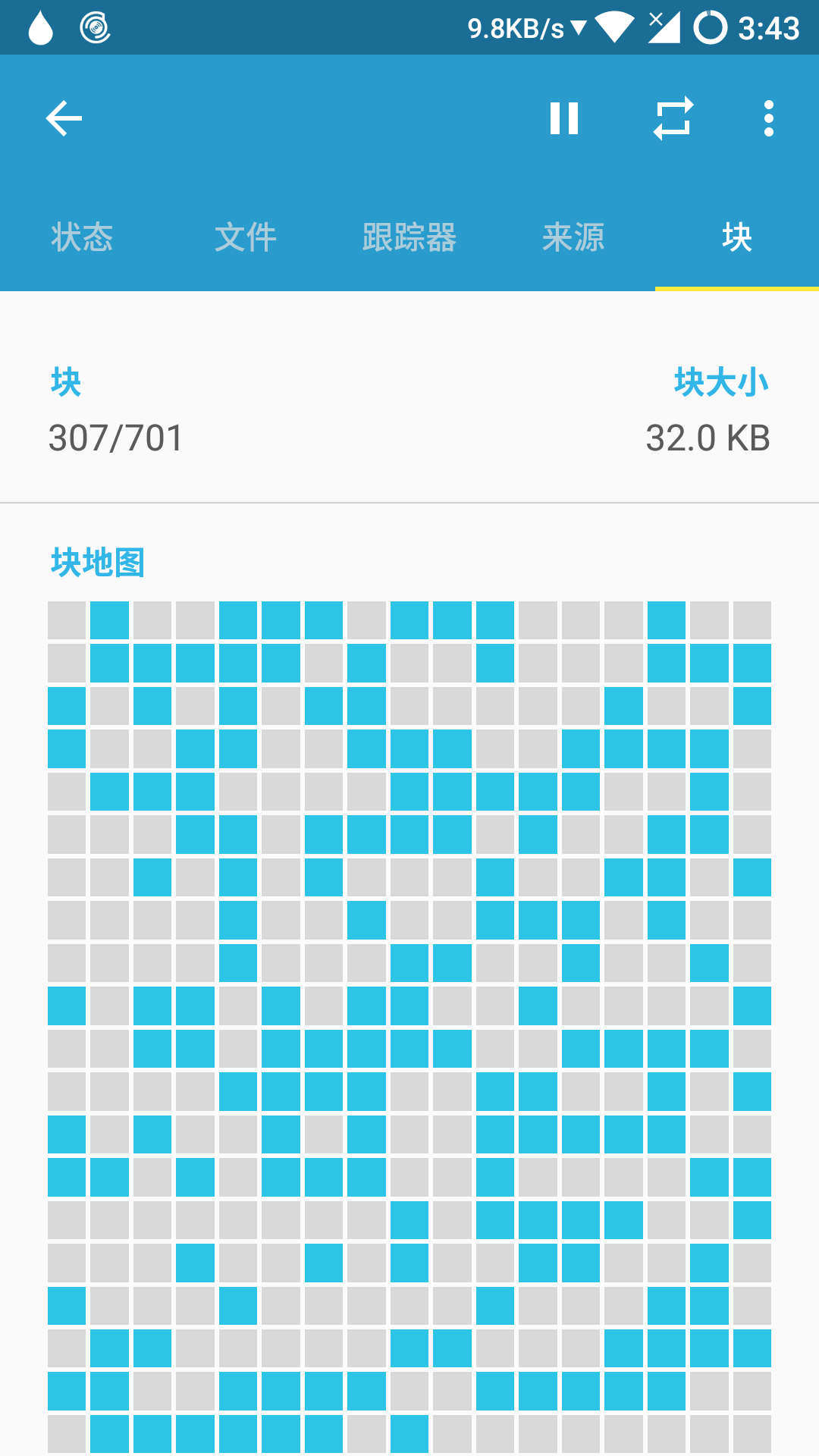Select the 来源 tab
This screenshot has width=819, height=1456.
tap(573, 237)
